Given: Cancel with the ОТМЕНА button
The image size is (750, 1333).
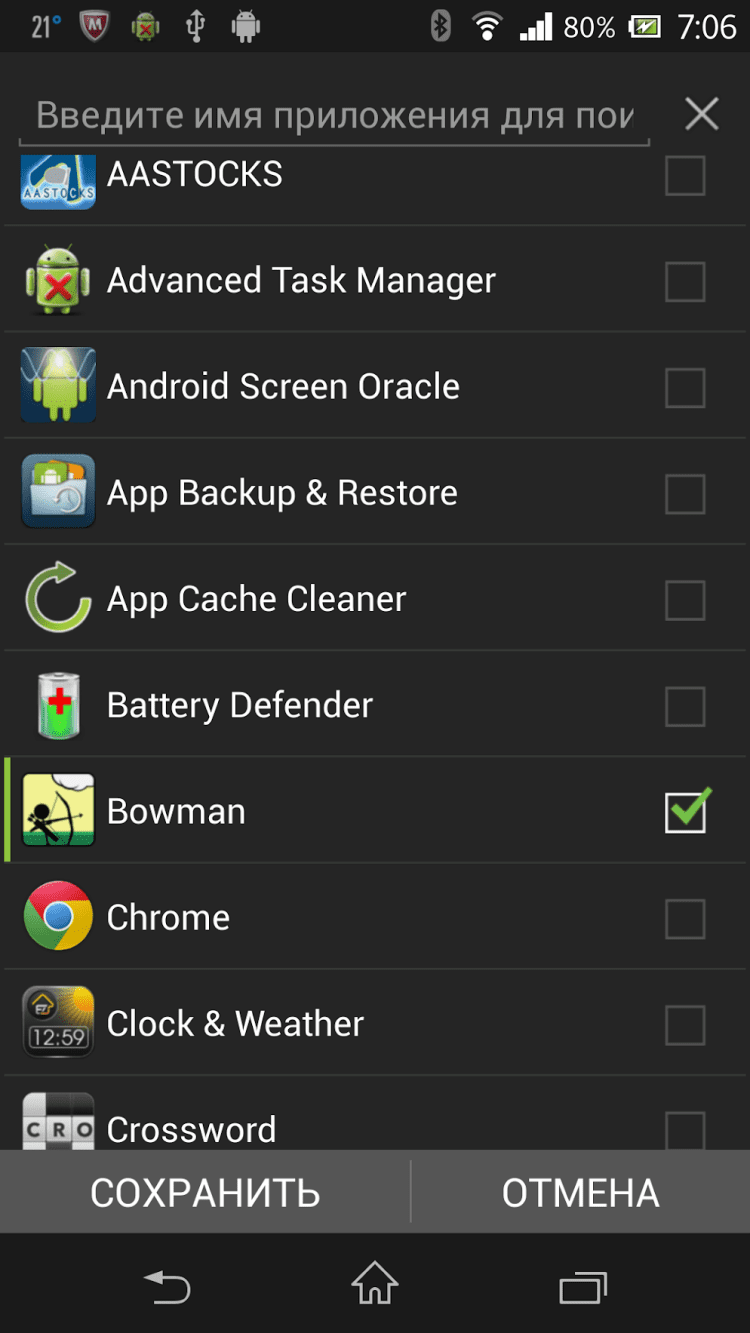Looking at the screenshot, I should pyautogui.click(x=580, y=1192).
